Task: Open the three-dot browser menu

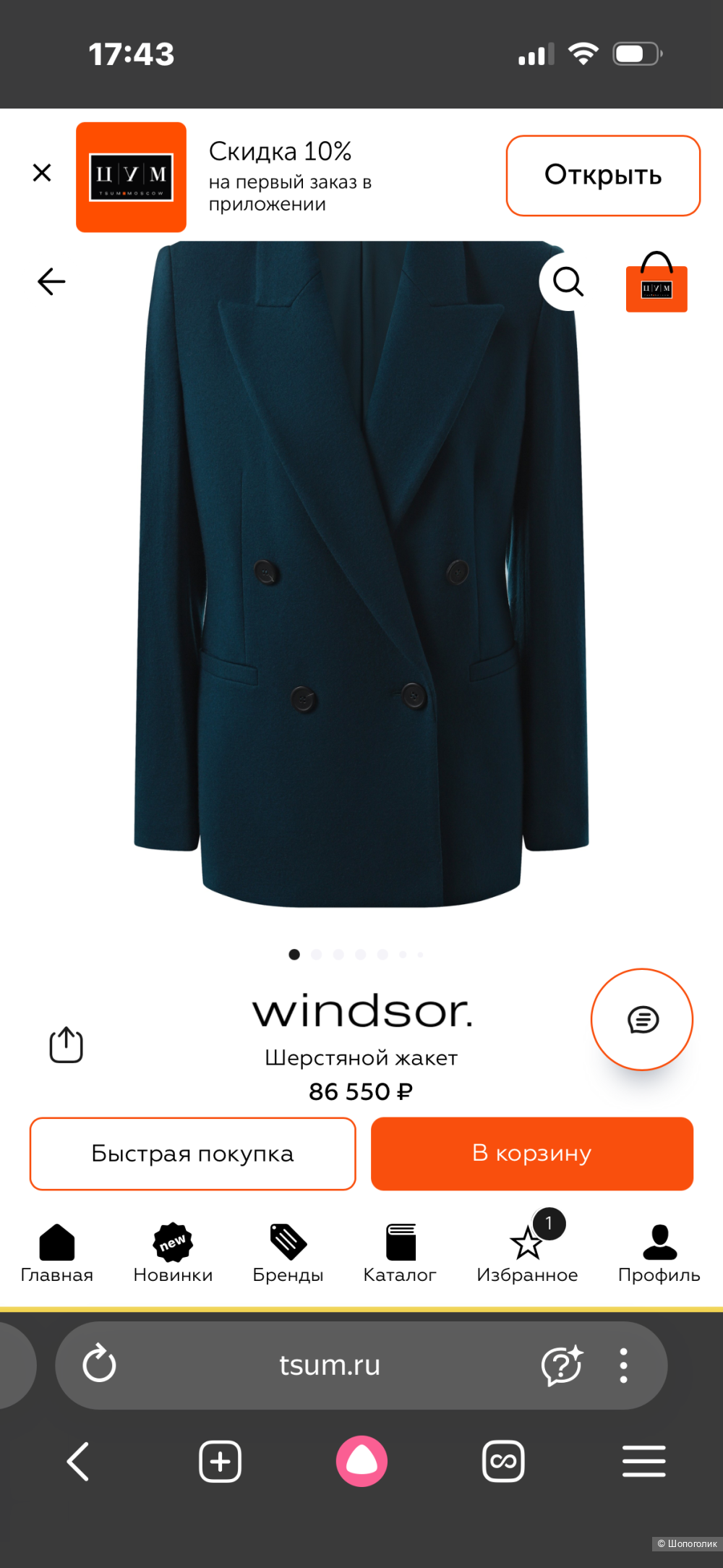Action: pos(624,1365)
